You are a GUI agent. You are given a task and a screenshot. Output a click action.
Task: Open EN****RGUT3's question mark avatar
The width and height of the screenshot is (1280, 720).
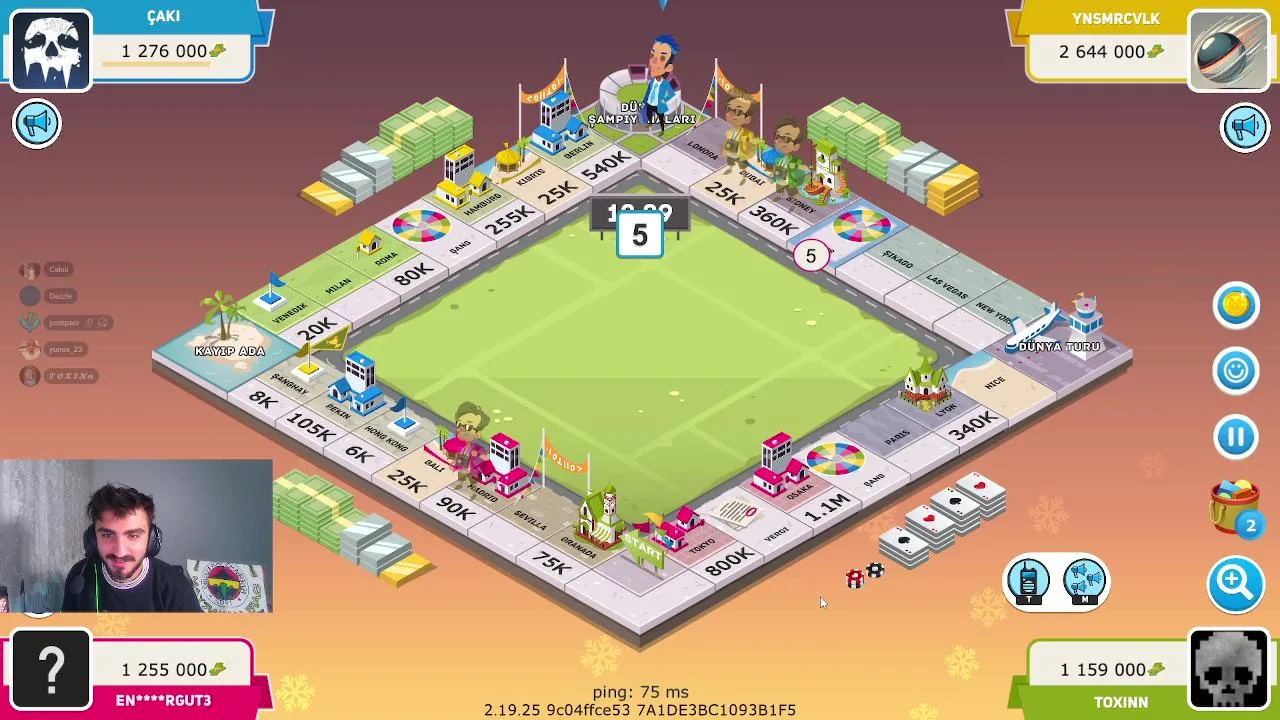pyautogui.click(x=51, y=668)
